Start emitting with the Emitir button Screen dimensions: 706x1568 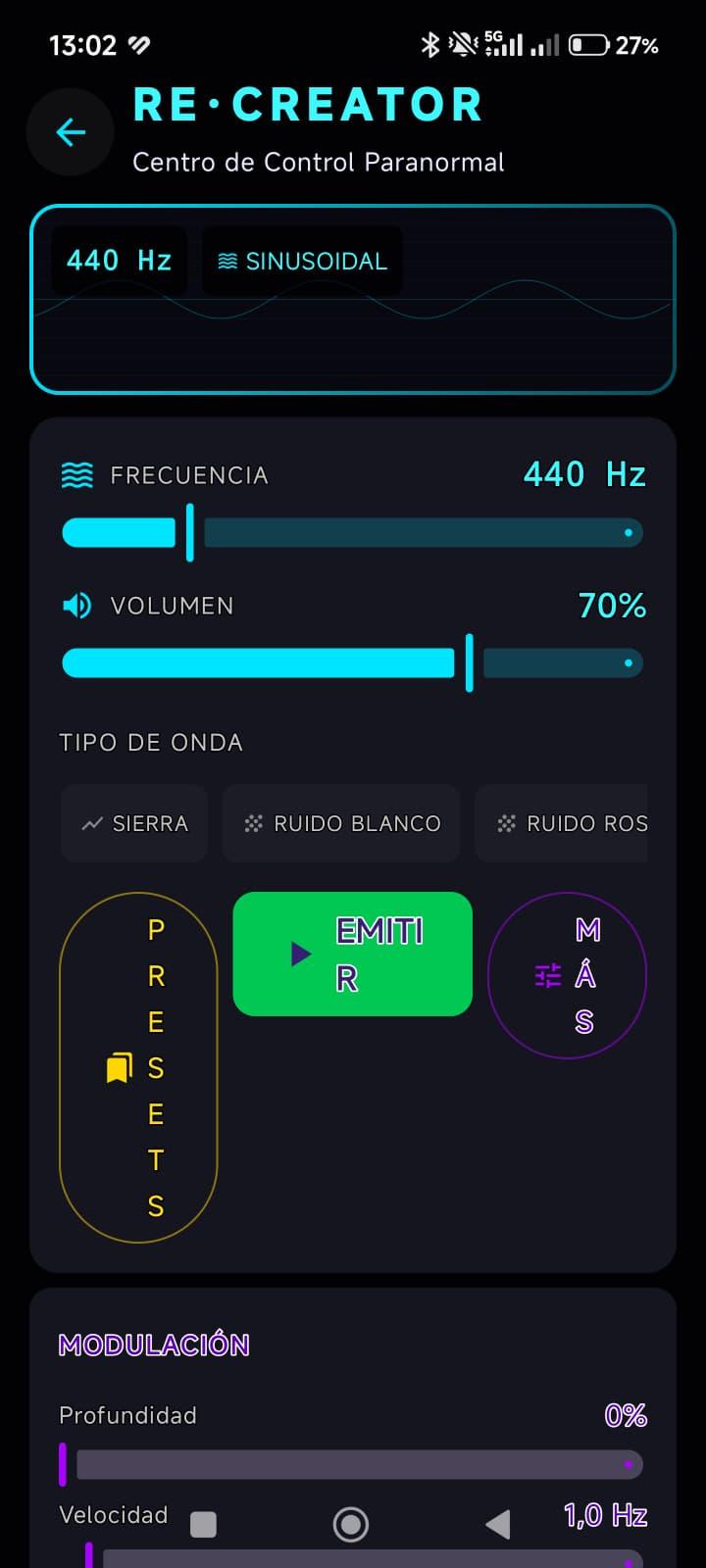coord(352,954)
